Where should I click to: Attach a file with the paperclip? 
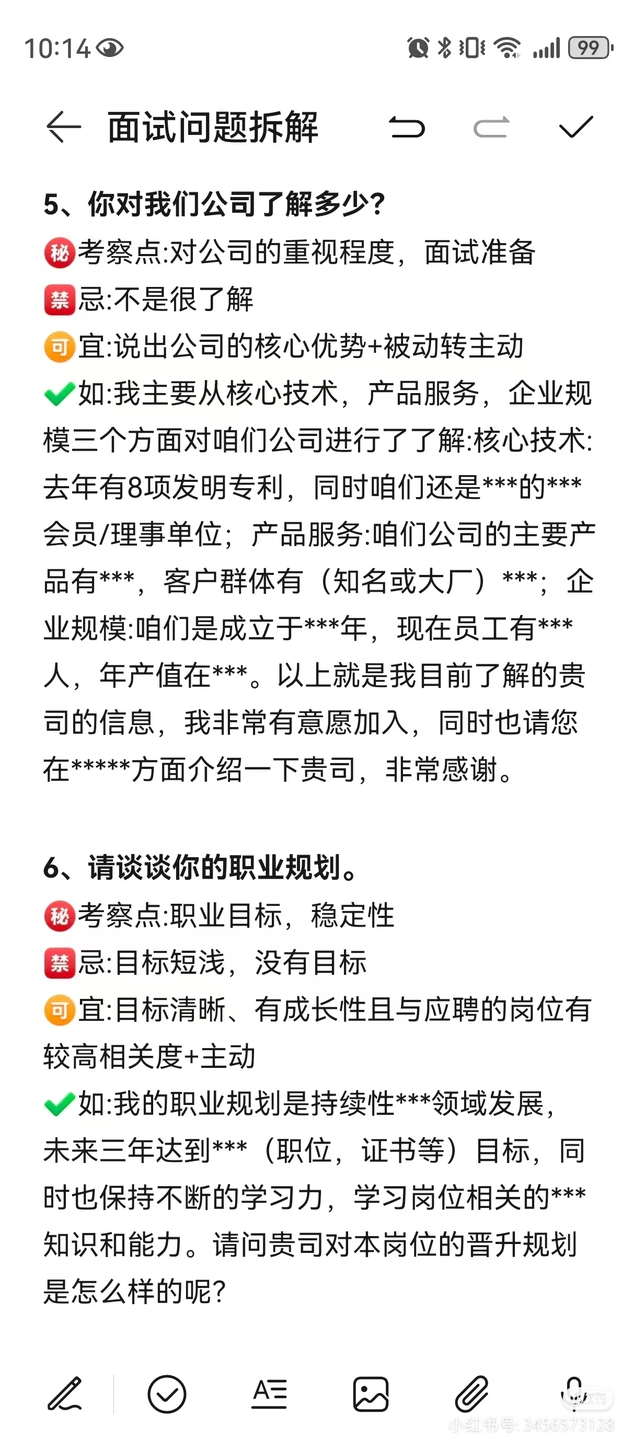[x=472, y=1393]
